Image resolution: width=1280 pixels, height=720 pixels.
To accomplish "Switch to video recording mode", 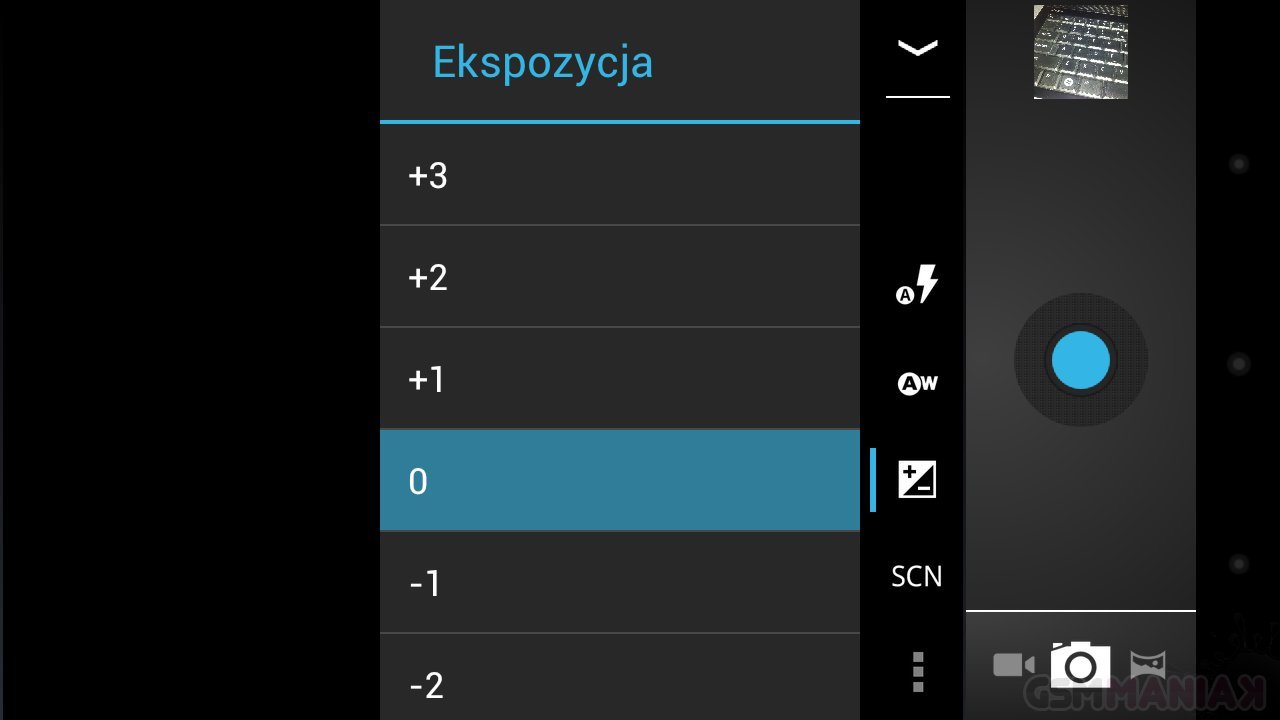I will tap(1013, 665).
